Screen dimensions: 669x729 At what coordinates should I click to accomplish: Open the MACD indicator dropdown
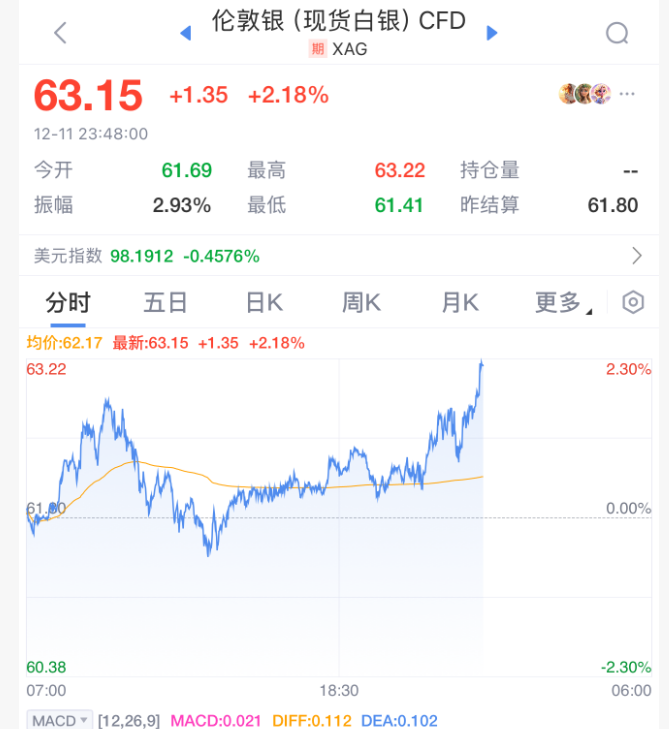pyautogui.click(x=60, y=720)
